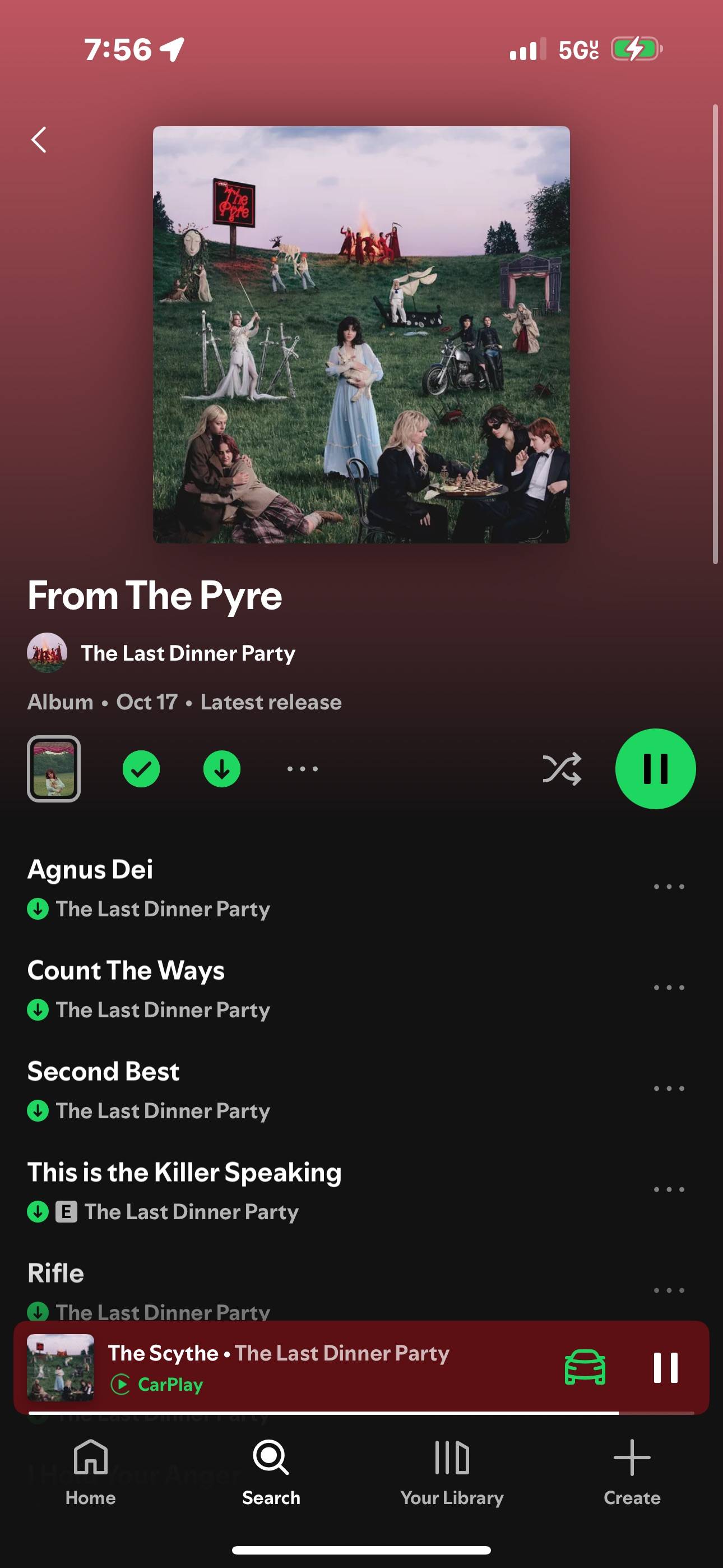
Task: Open the album preview thumbnail button
Action: pos(54,769)
